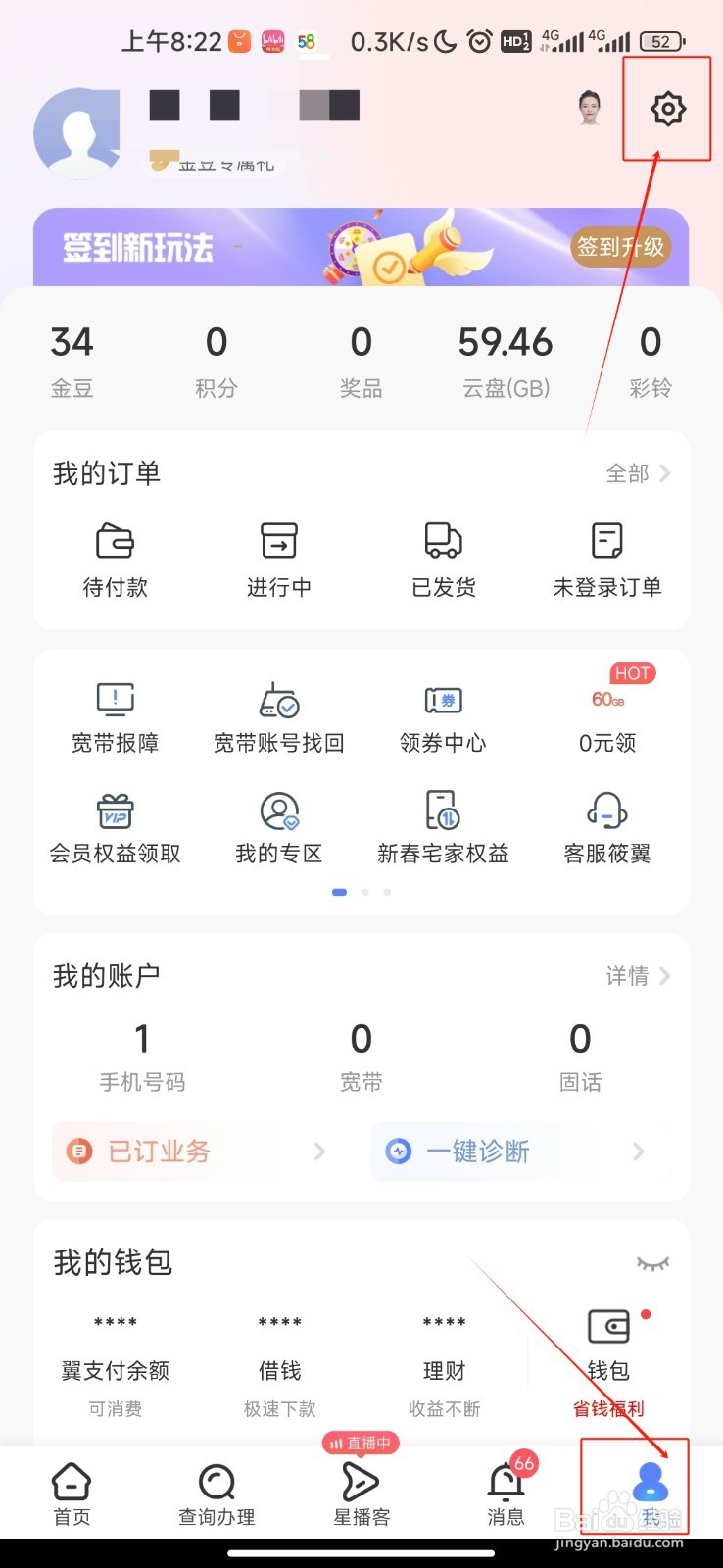This screenshot has height=1568, width=723.
Task: Tap the 签到升级 button
Action: coord(620,247)
